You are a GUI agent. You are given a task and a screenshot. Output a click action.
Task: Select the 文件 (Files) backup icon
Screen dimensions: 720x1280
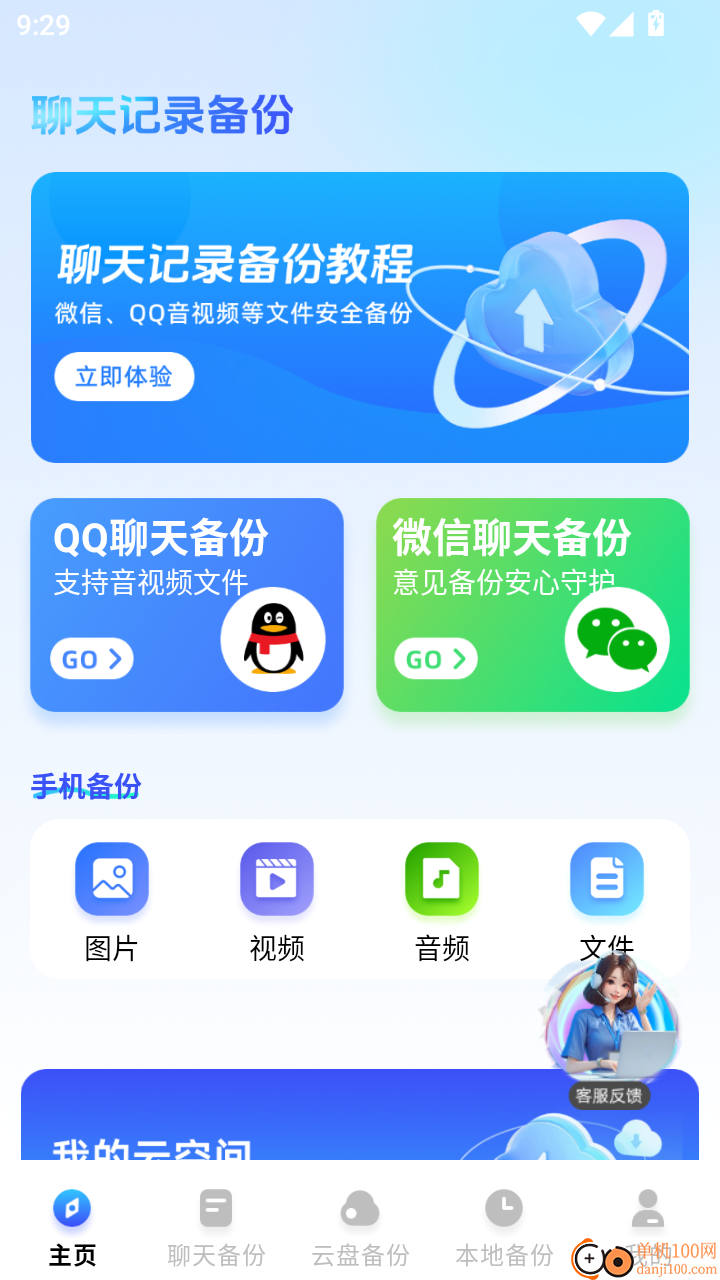click(x=606, y=879)
